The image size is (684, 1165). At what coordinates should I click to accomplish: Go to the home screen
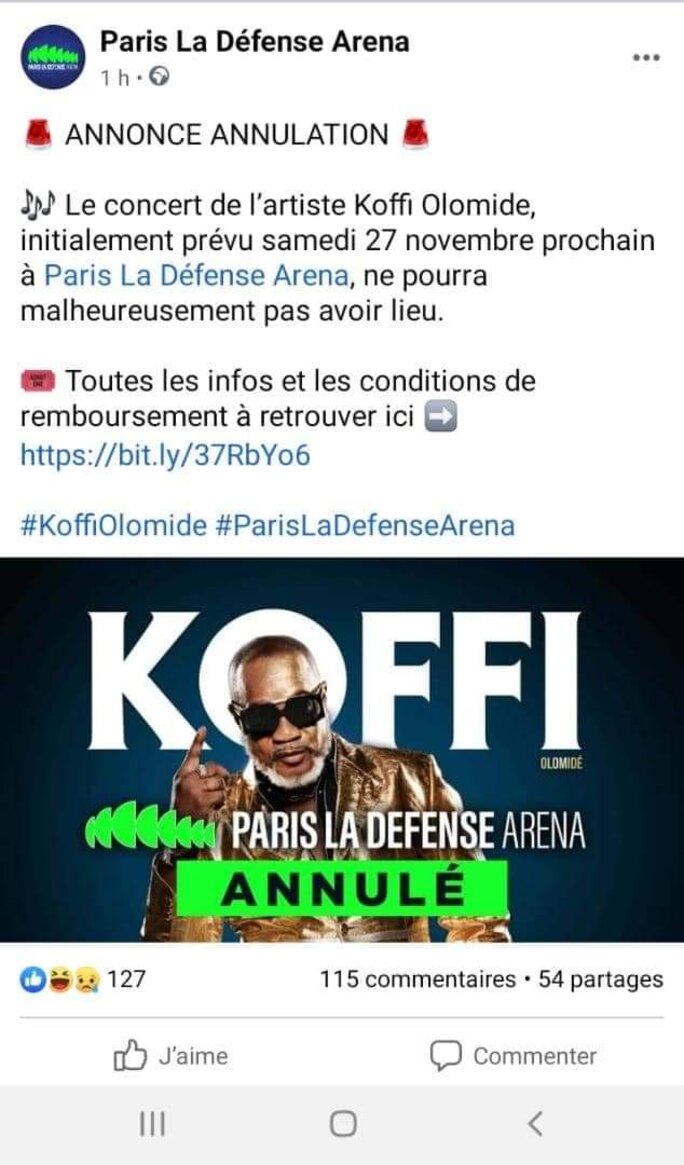(x=342, y=1124)
